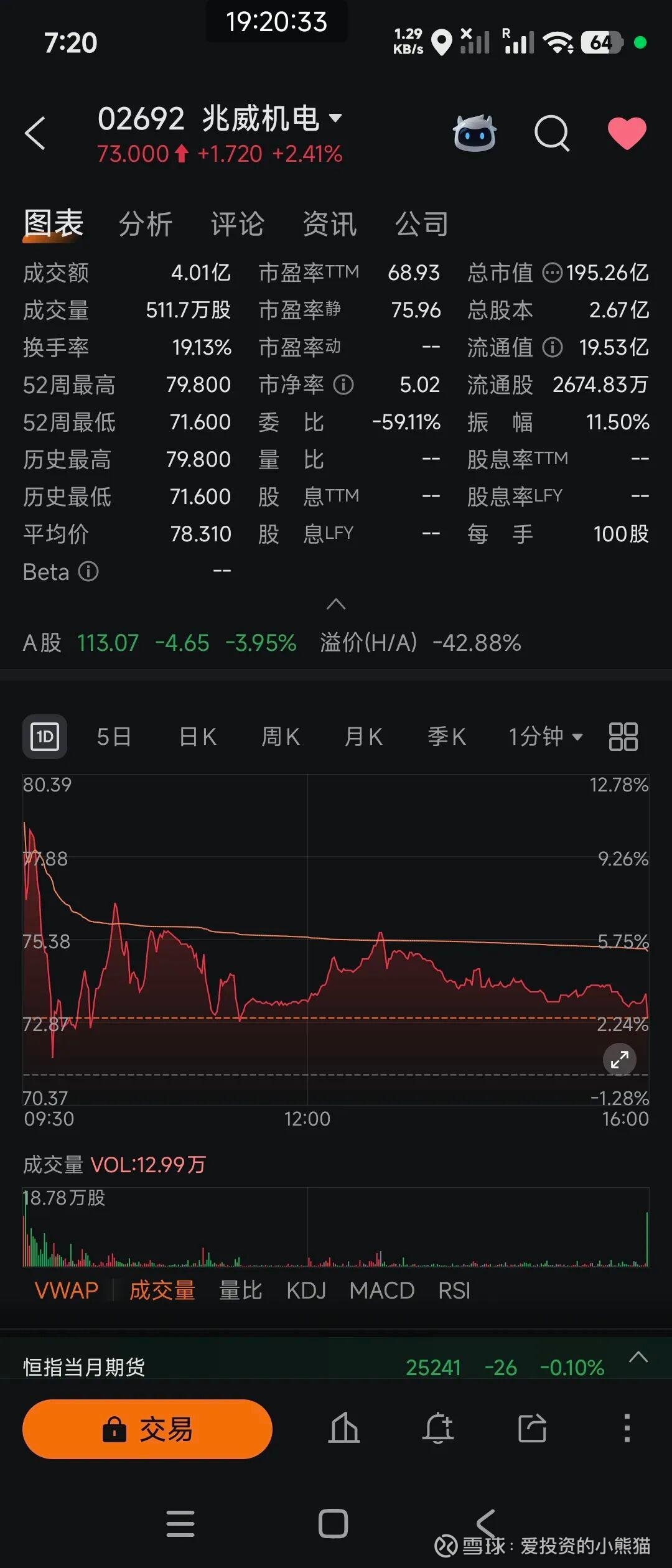Tap the orange 交易 button
Screen dimensions: 672x1568
tap(147, 1429)
